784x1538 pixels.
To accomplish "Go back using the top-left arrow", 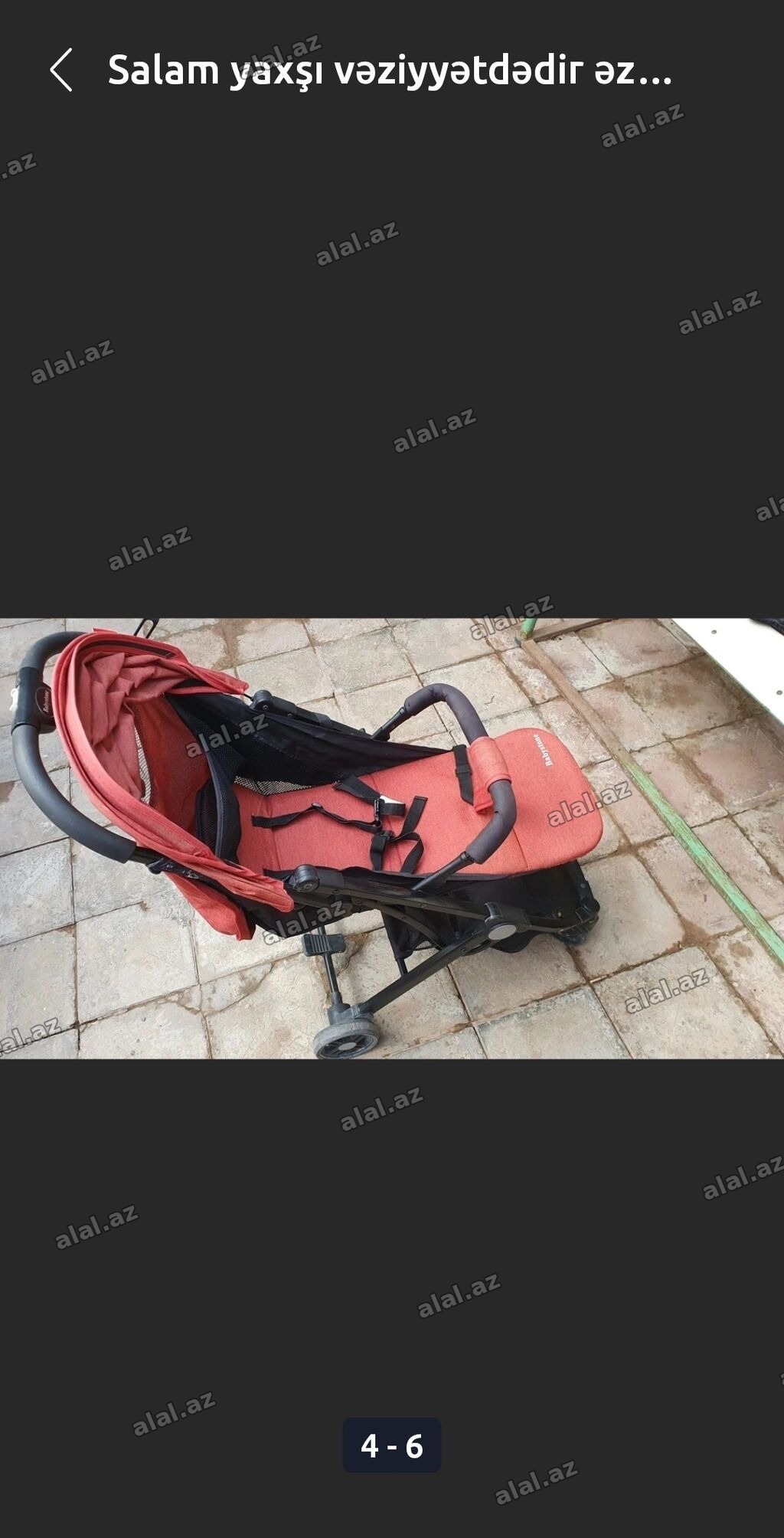I will [x=61, y=70].
